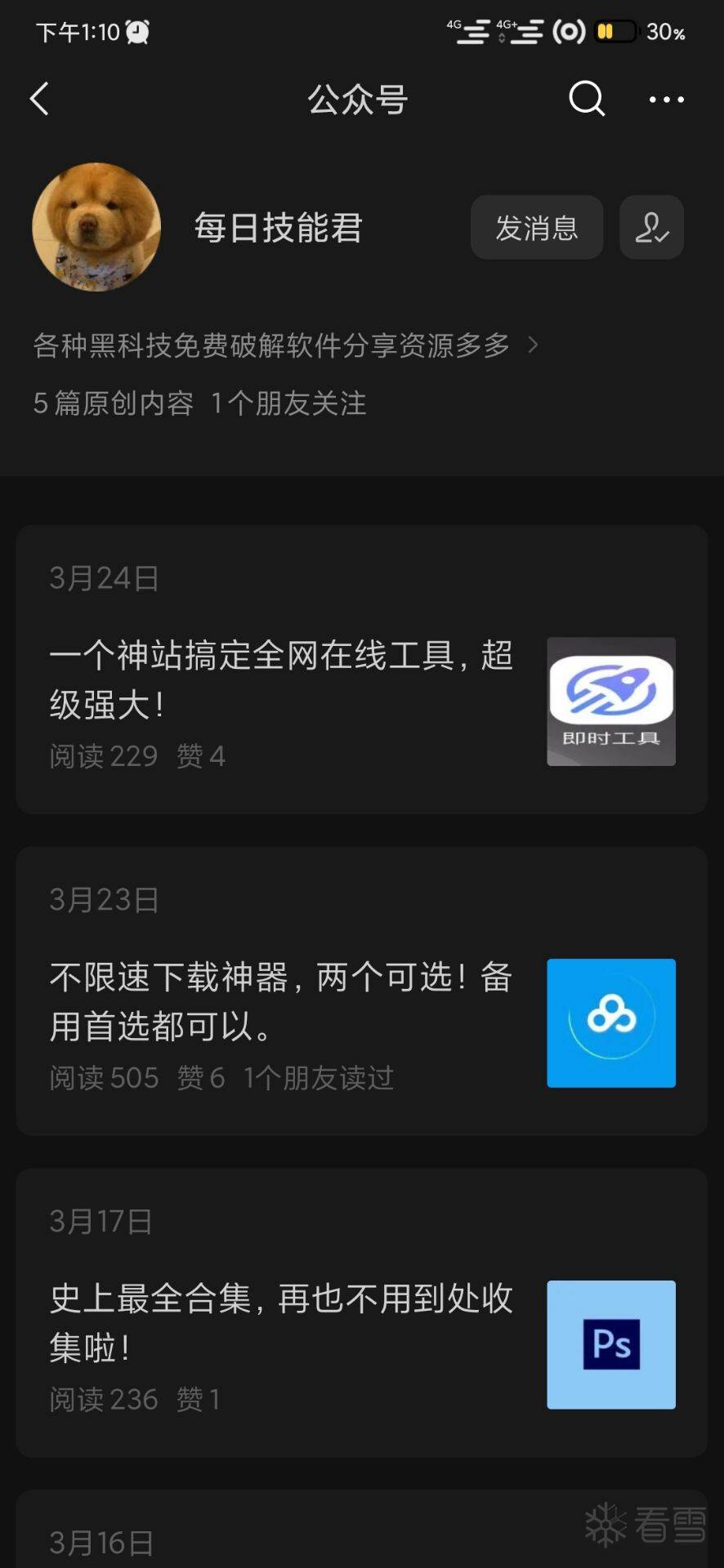
Task: Open 每日技能君 profile avatar
Action: click(x=96, y=227)
